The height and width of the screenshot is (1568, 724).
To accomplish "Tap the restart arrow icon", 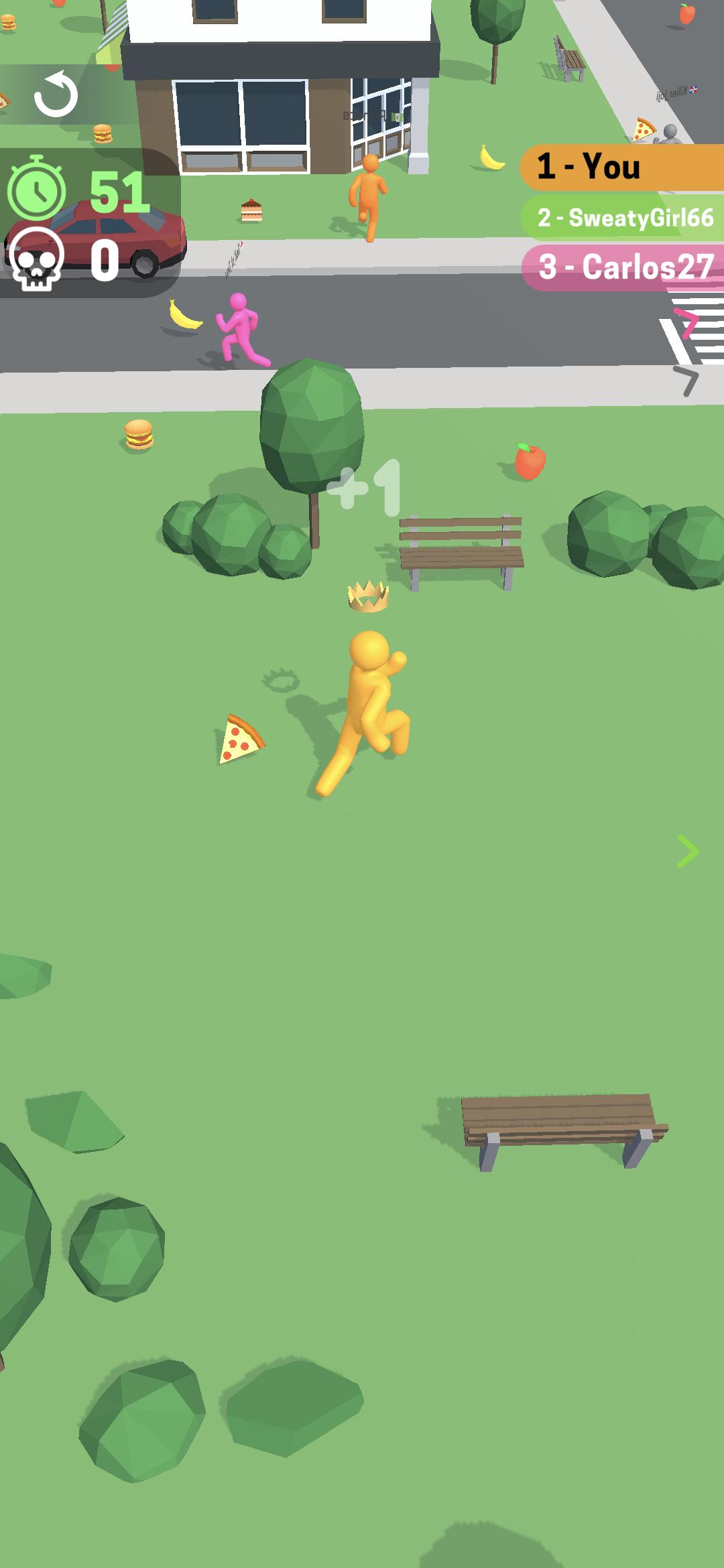I will (x=56, y=94).
